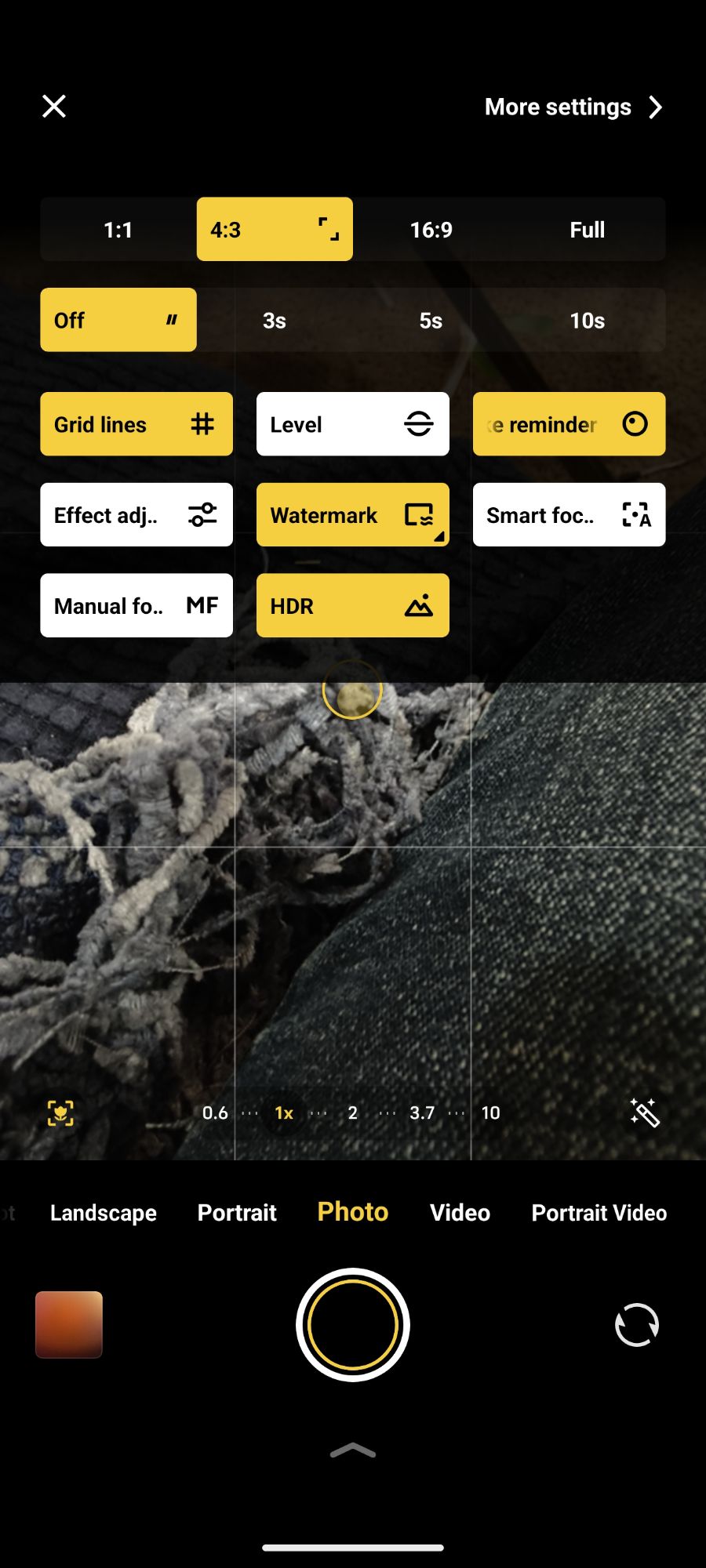This screenshot has width=706, height=1568.
Task: Set the timer to 10s
Action: (x=587, y=321)
